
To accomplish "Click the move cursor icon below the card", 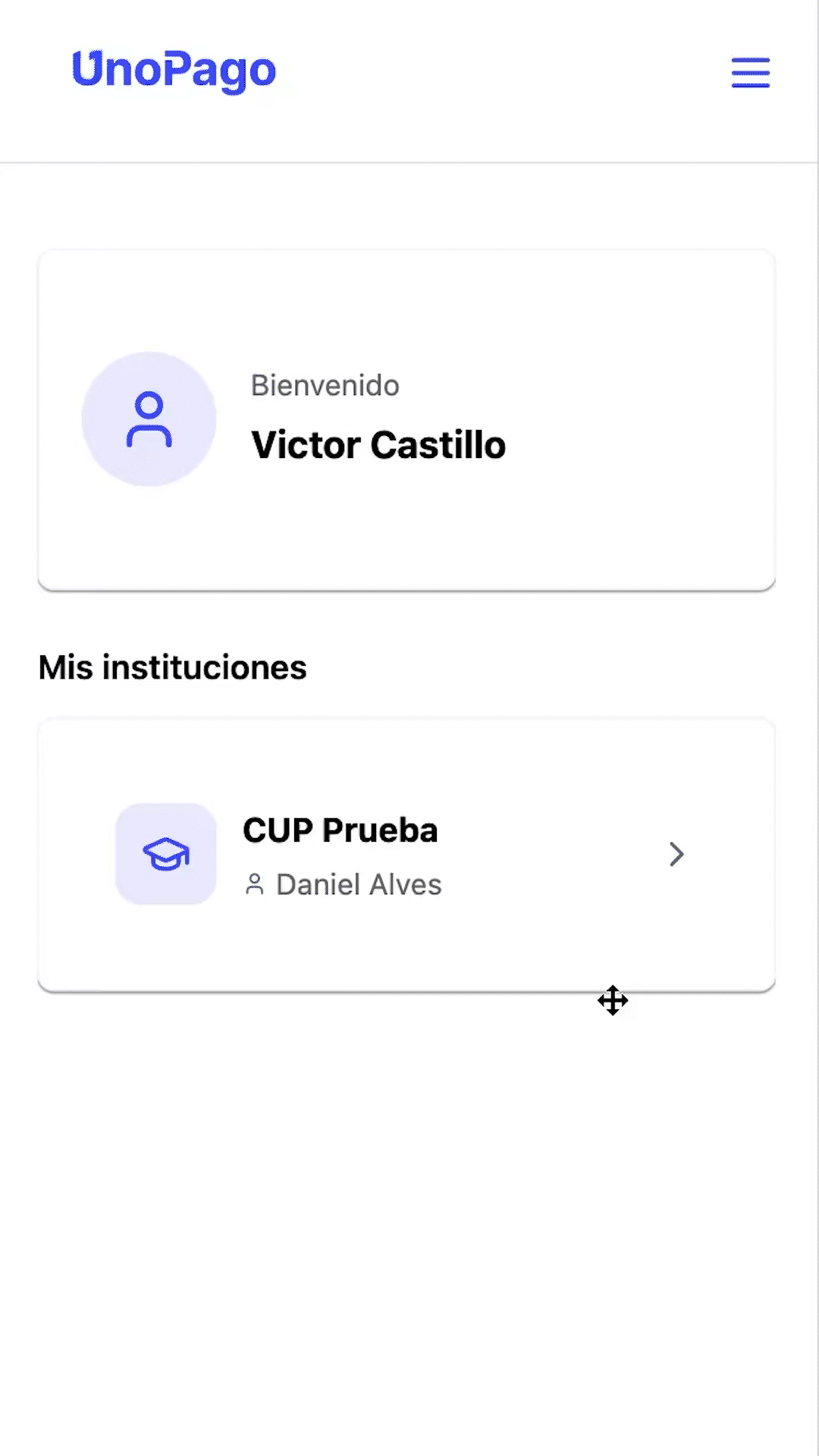I will [613, 1000].
